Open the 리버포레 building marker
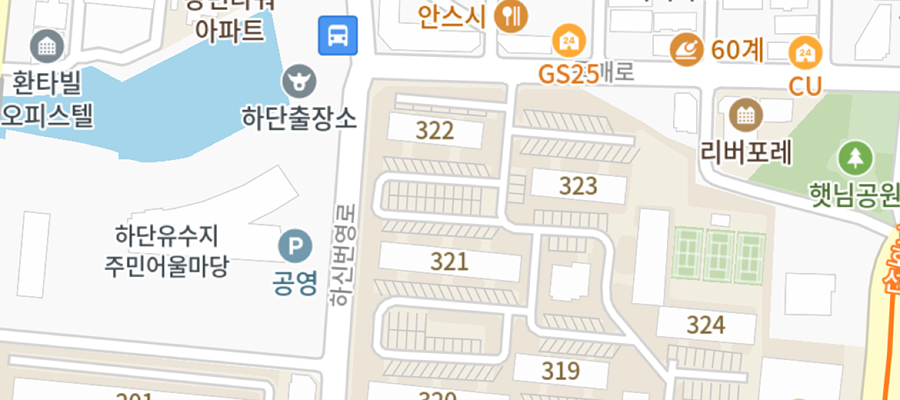900x400 pixels. point(745,115)
